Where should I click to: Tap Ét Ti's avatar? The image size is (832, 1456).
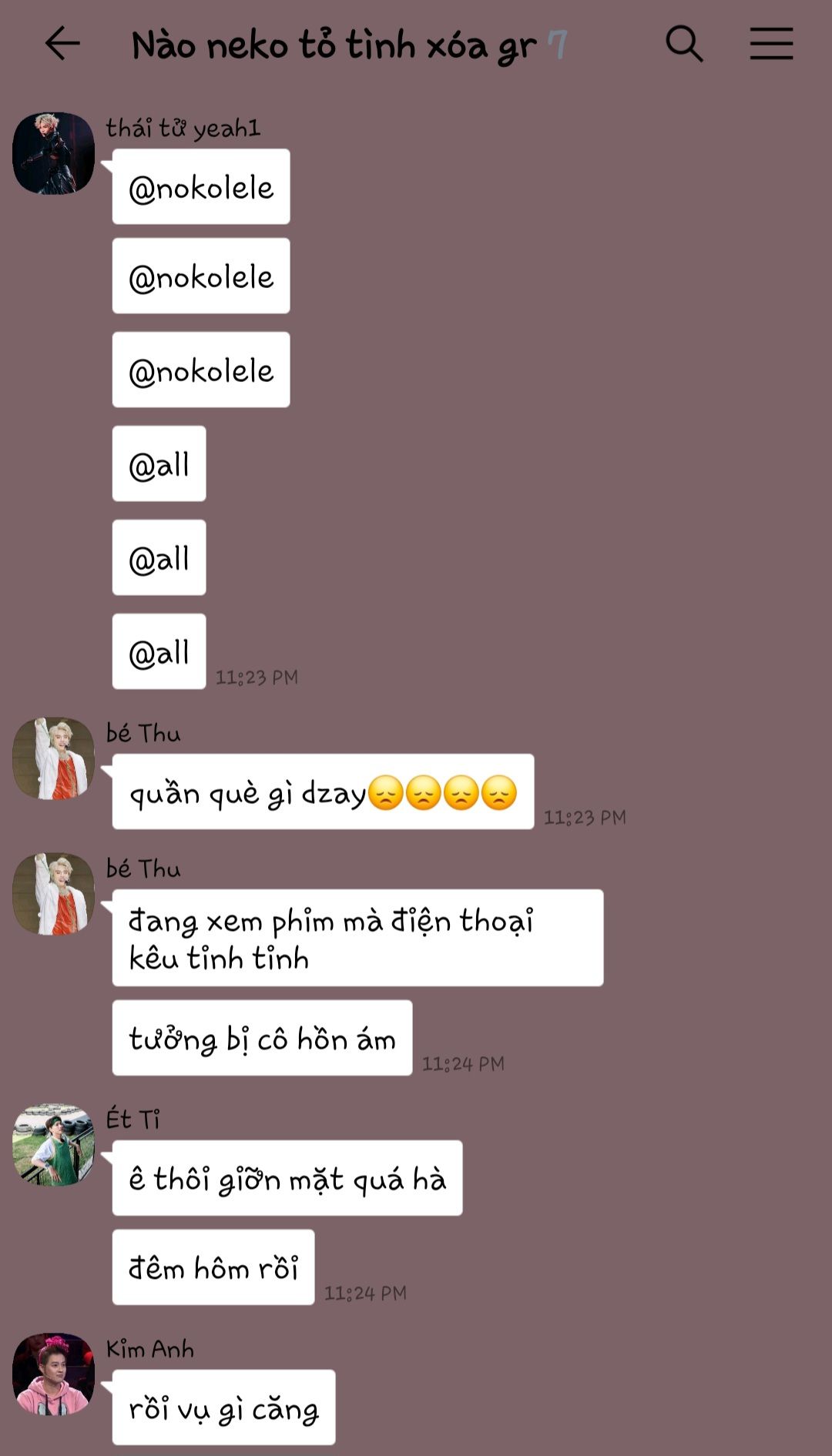53,1145
